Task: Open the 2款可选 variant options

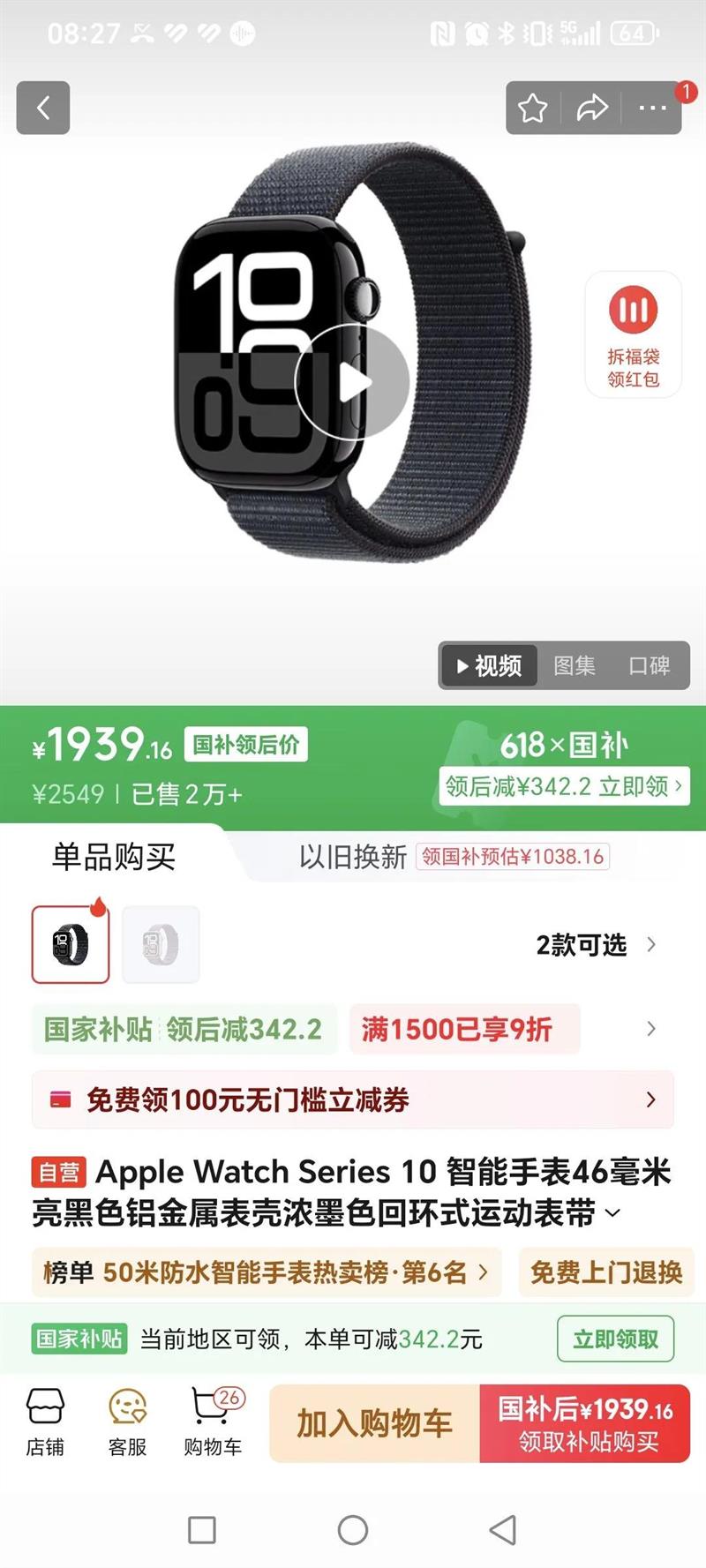Action: [596, 945]
